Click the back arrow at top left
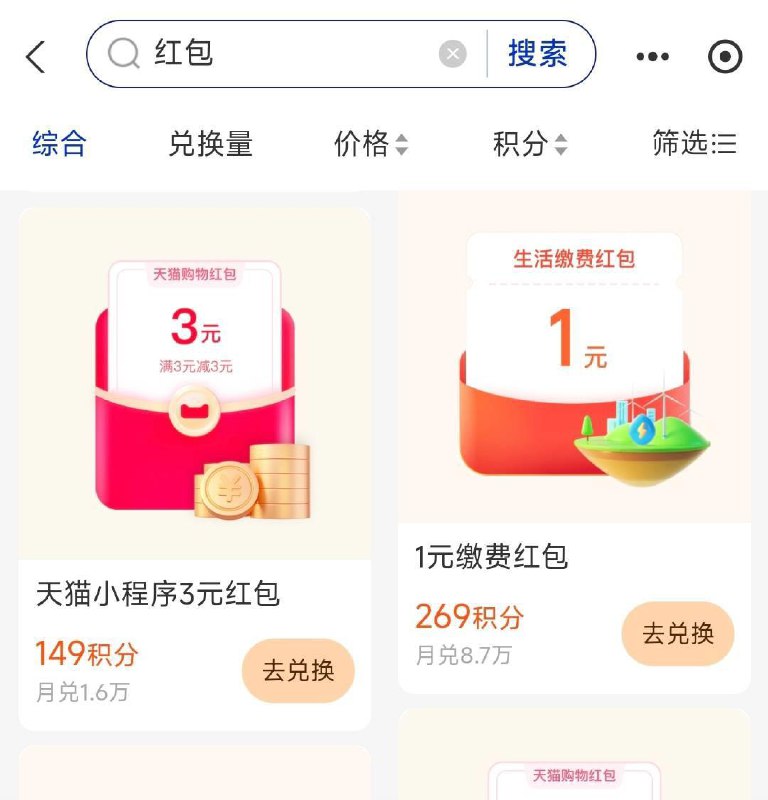Image resolution: width=768 pixels, height=800 pixels. coord(37,56)
